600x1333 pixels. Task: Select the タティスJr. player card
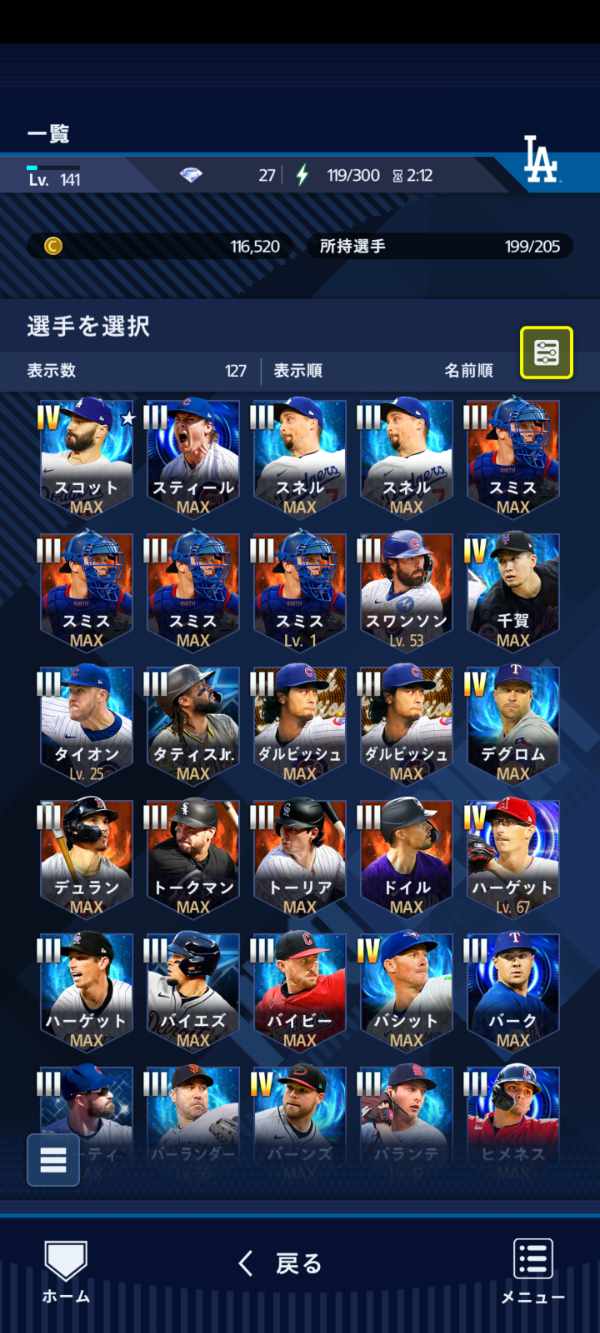193,724
